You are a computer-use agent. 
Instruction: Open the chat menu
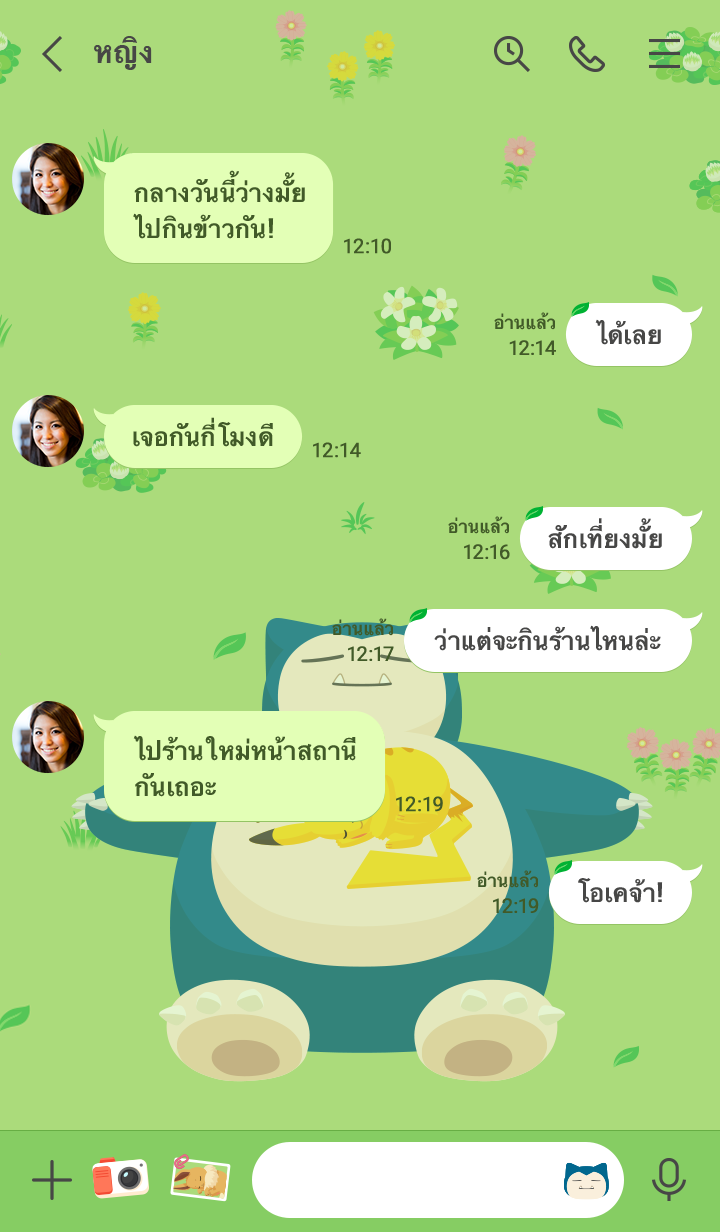tap(663, 54)
